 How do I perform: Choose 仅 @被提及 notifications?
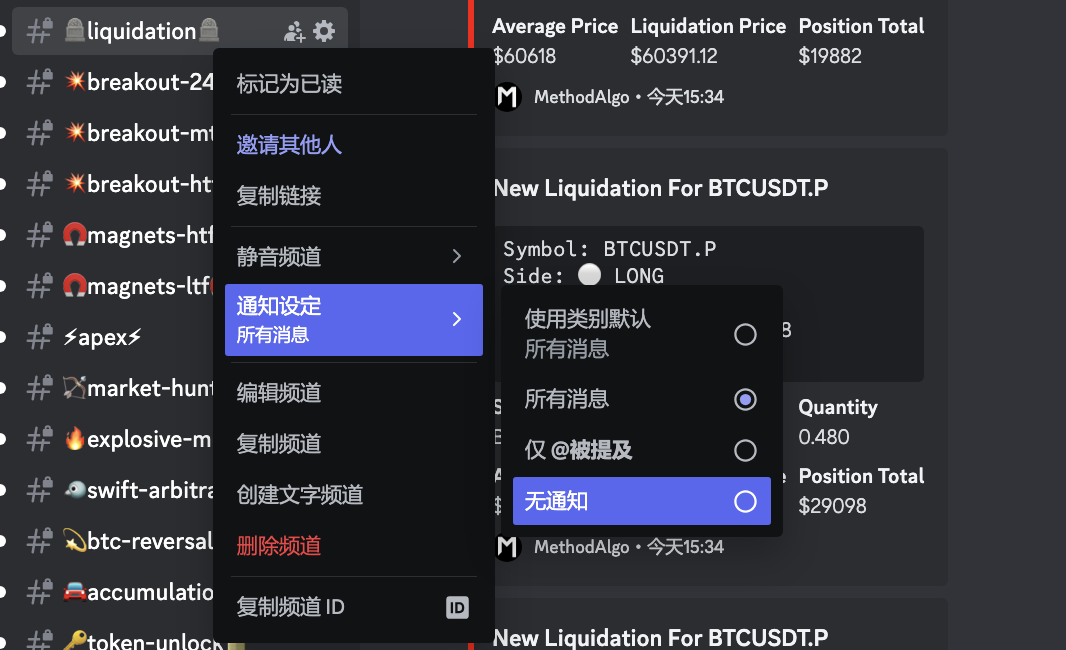click(x=641, y=451)
